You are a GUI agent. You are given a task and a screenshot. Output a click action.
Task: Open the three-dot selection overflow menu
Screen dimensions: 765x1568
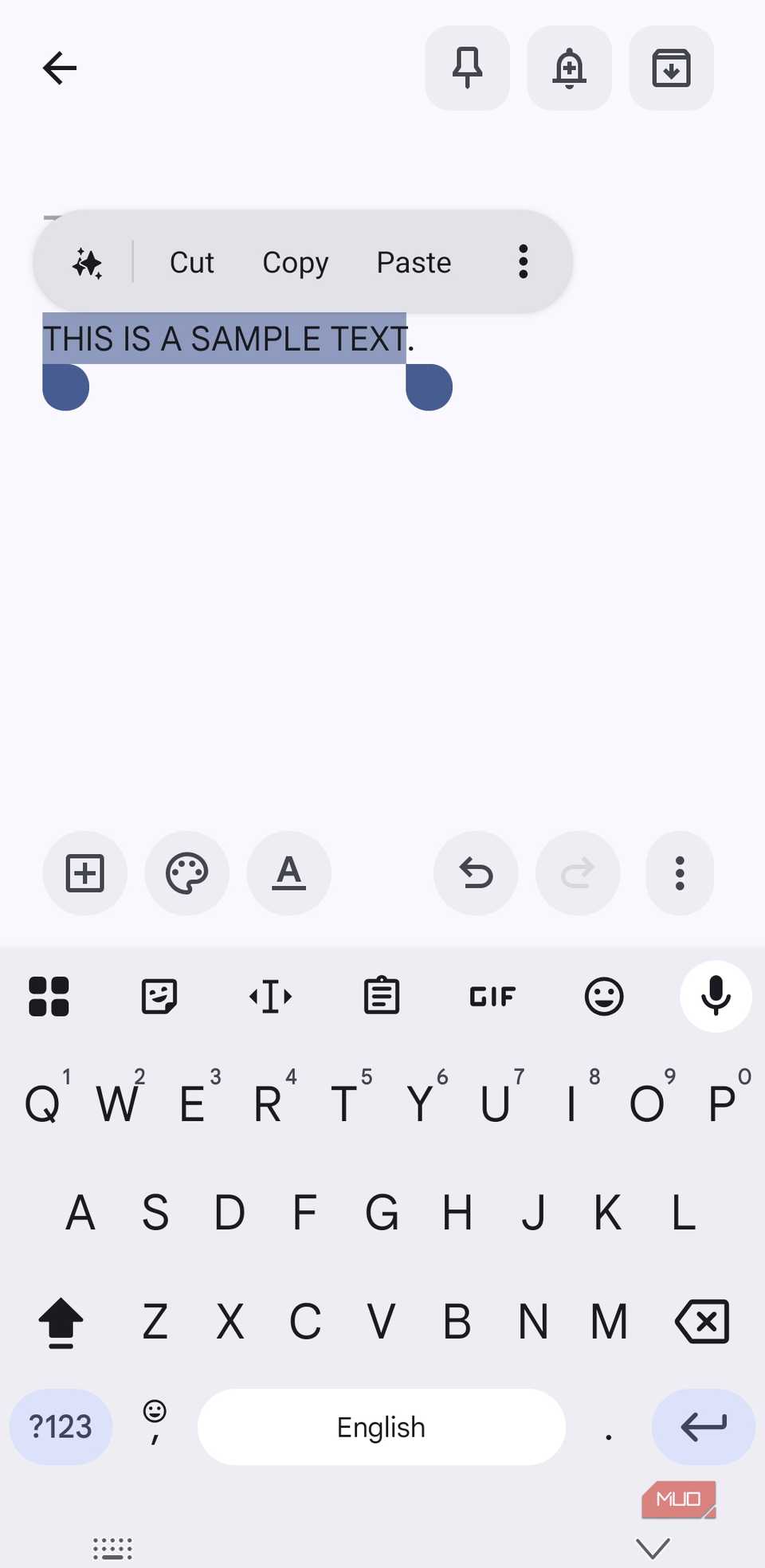tap(523, 261)
